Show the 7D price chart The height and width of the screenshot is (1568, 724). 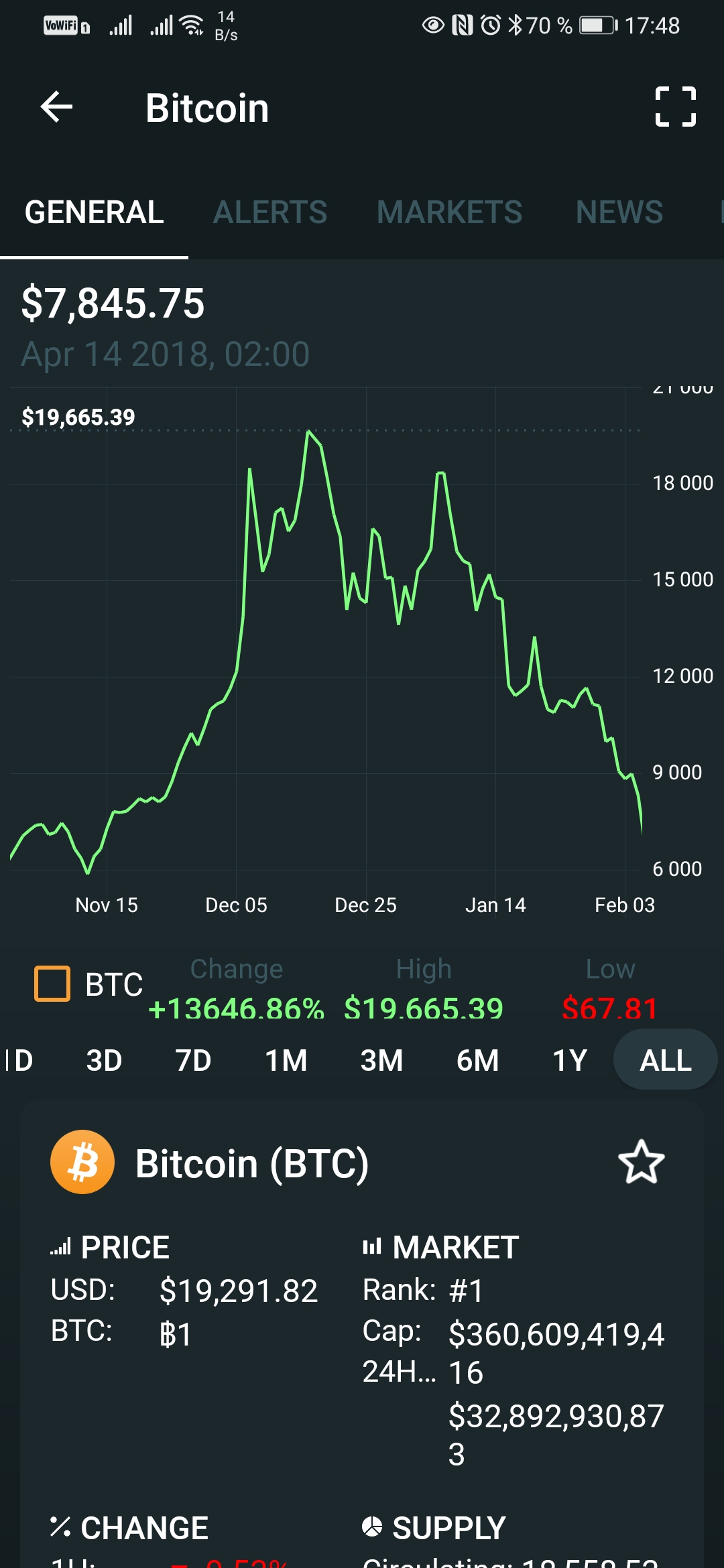193,1060
